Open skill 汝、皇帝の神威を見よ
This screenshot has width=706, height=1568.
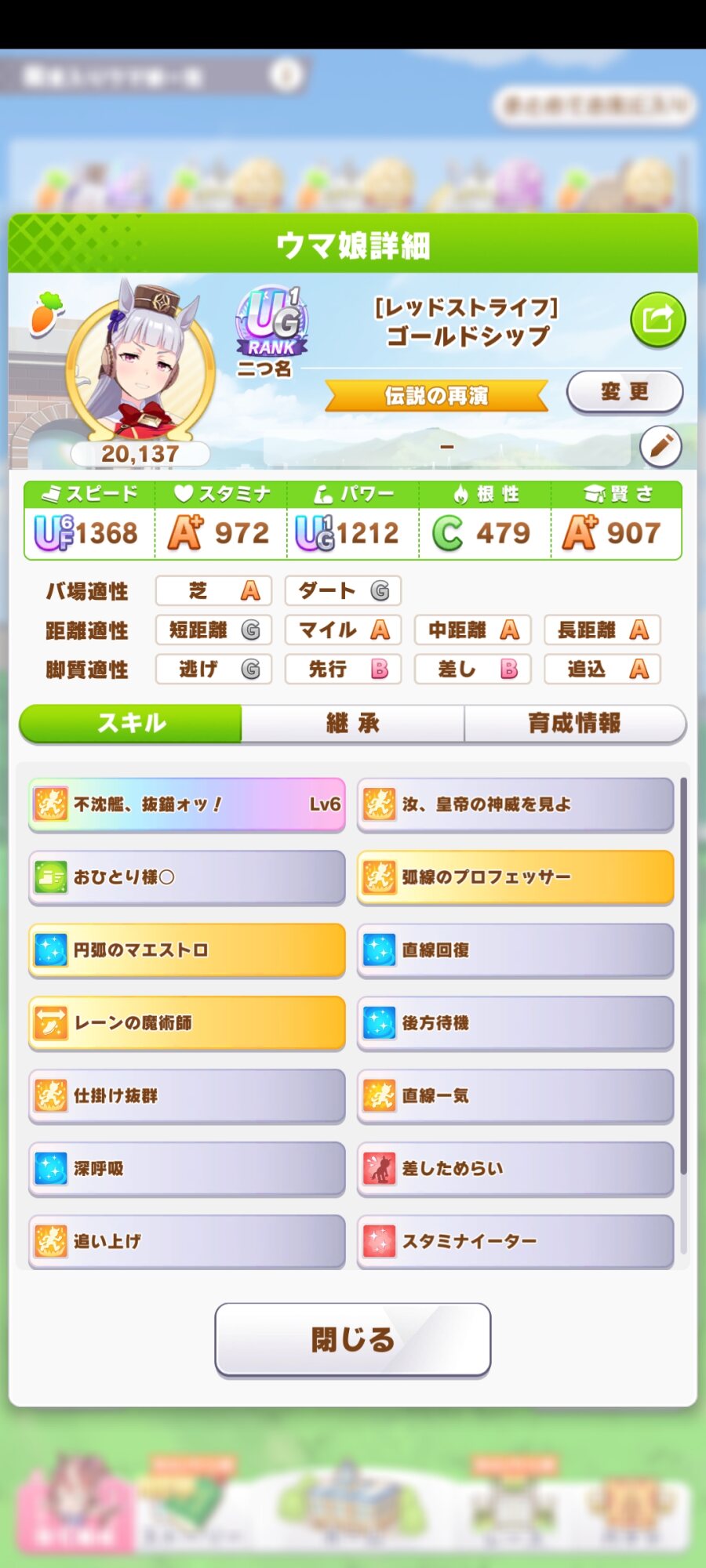pos(515,804)
